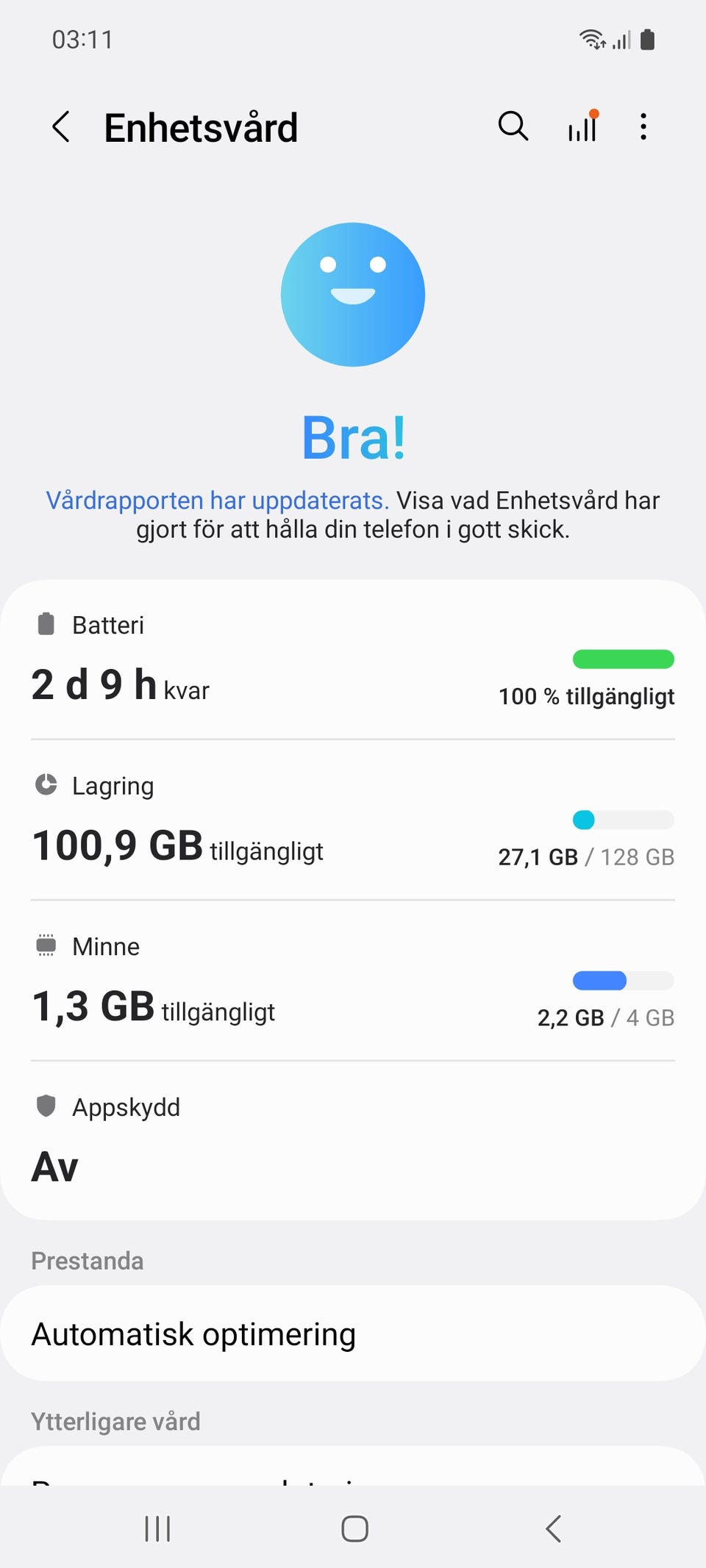Show recent apps from navigation bar
The image size is (706, 1568).
pyautogui.click(x=157, y=1529)
